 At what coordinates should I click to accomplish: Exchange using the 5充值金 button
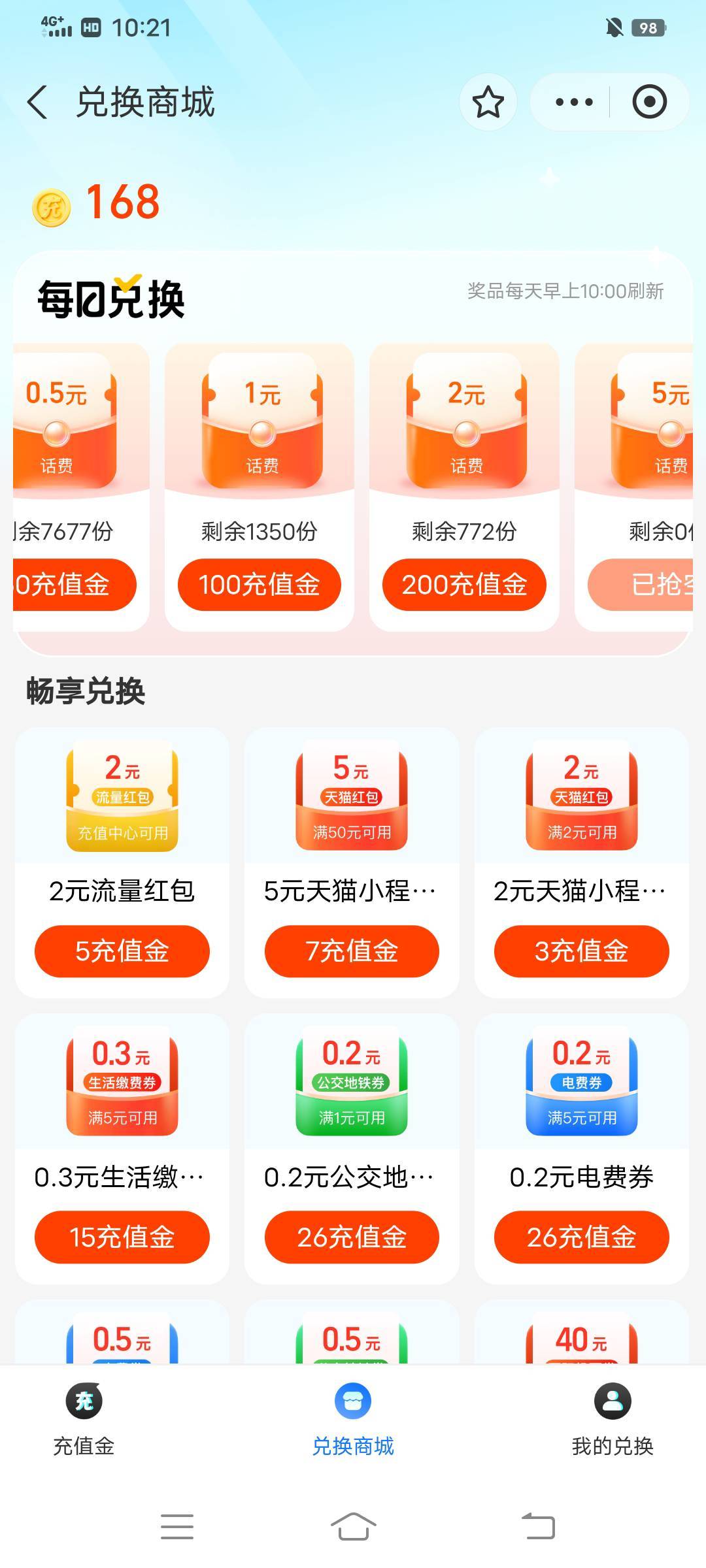tap(122, 951)
